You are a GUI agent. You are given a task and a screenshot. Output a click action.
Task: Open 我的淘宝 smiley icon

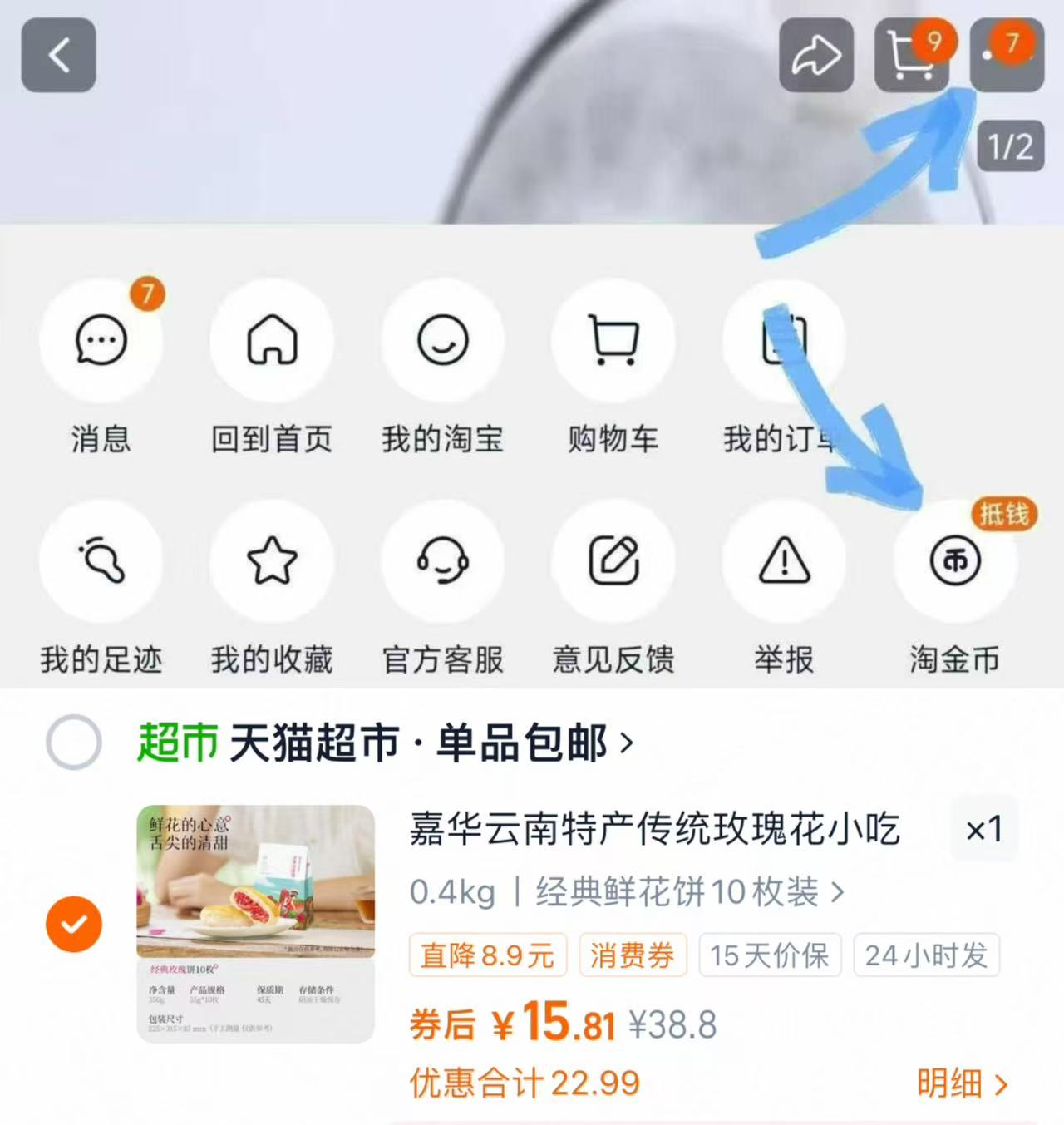click(443, 339)
